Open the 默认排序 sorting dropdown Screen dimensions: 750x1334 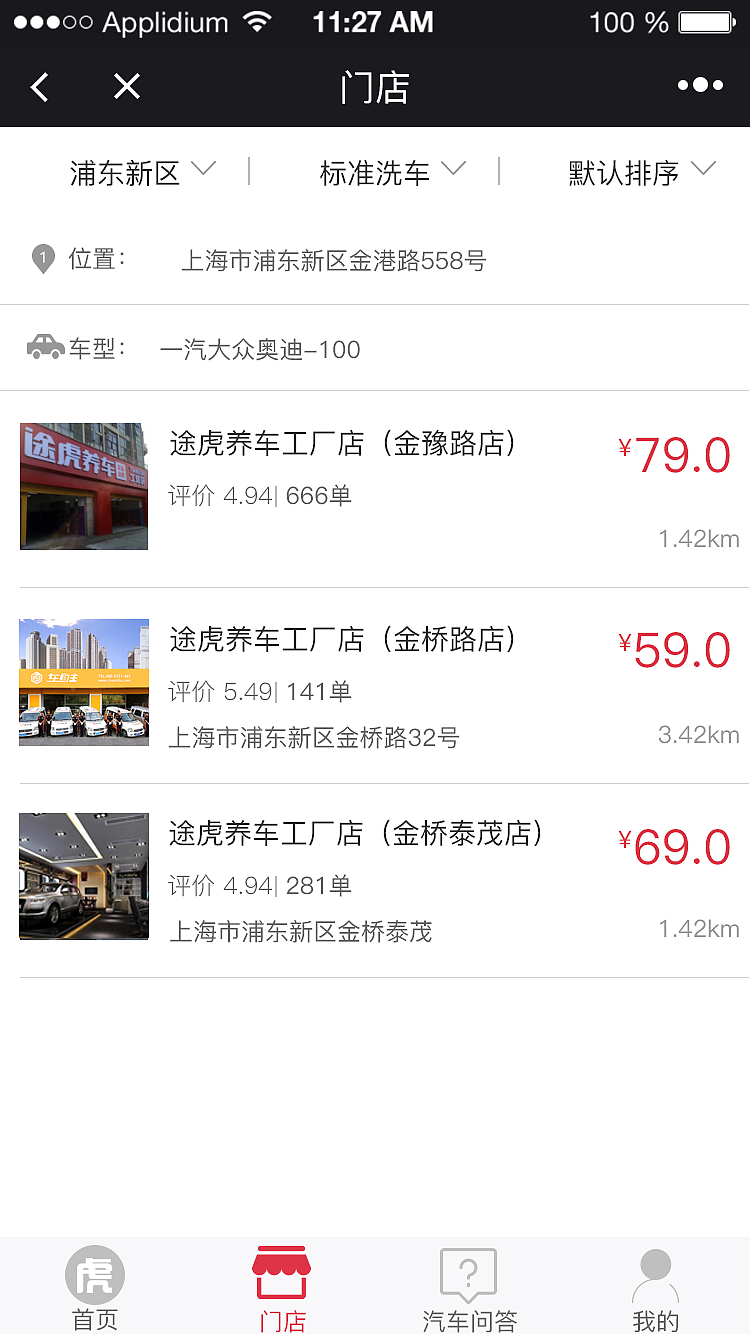[x=641, y=173]
